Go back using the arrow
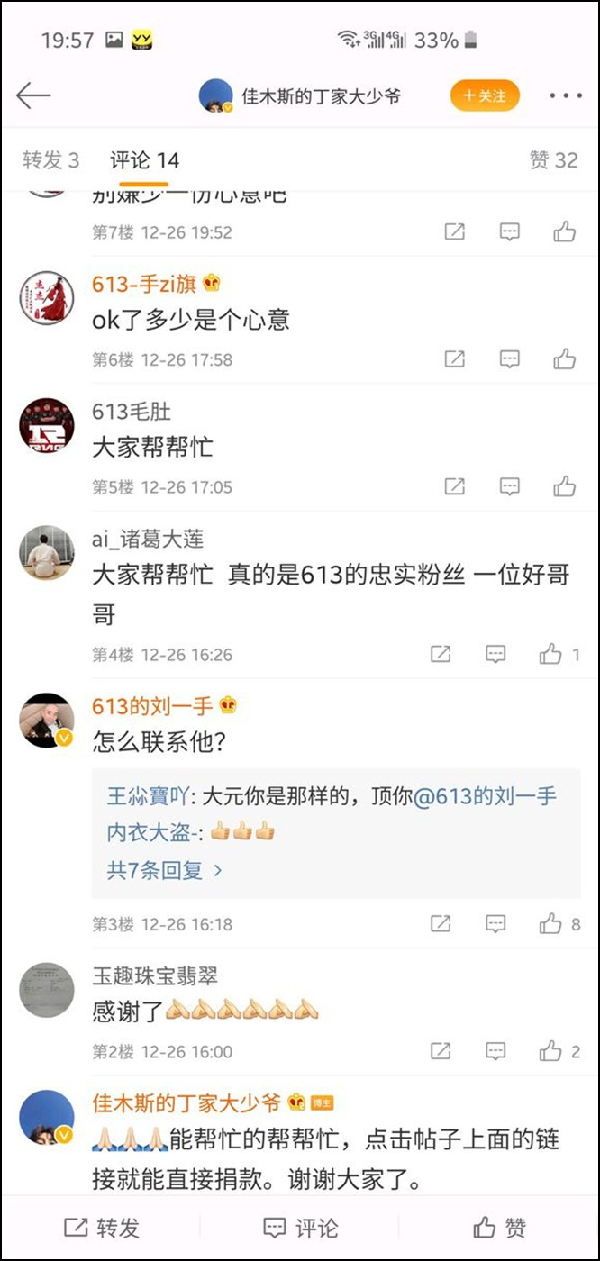This screenshot has height=1261, width=600. pos(33,96)
